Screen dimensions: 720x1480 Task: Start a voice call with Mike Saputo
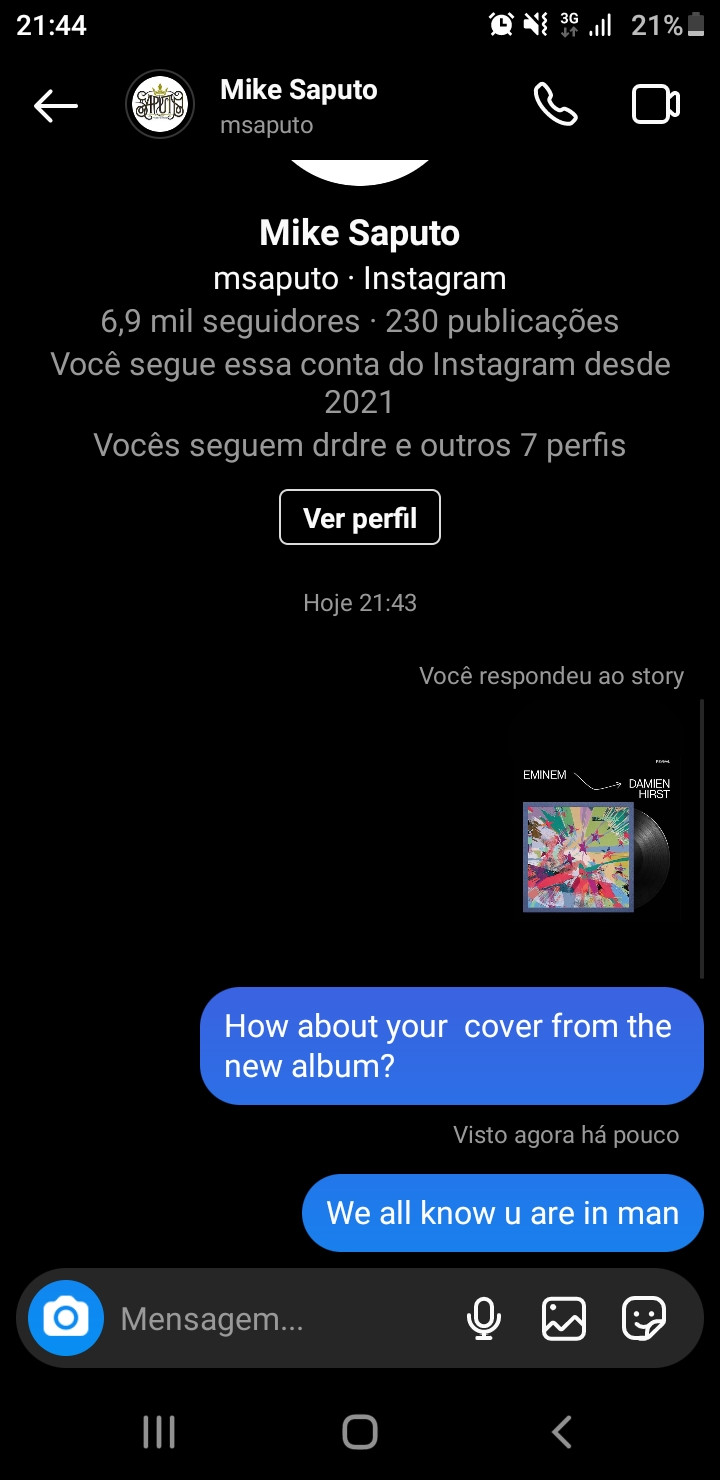[556, 105]
